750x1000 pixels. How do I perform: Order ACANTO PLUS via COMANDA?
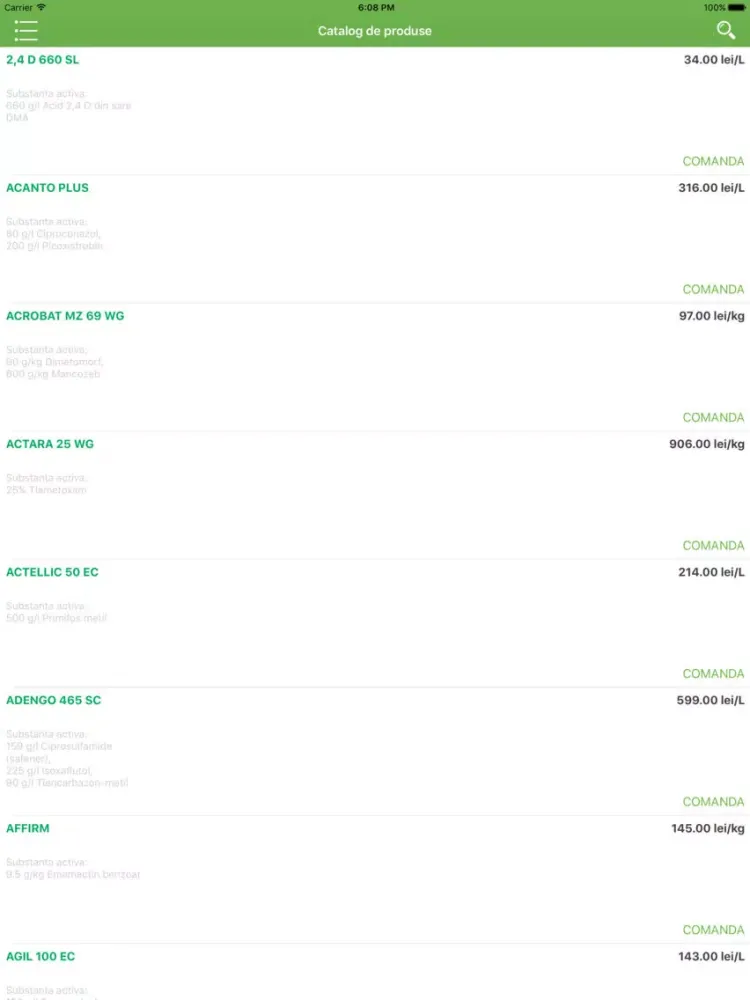click(713, 289)
